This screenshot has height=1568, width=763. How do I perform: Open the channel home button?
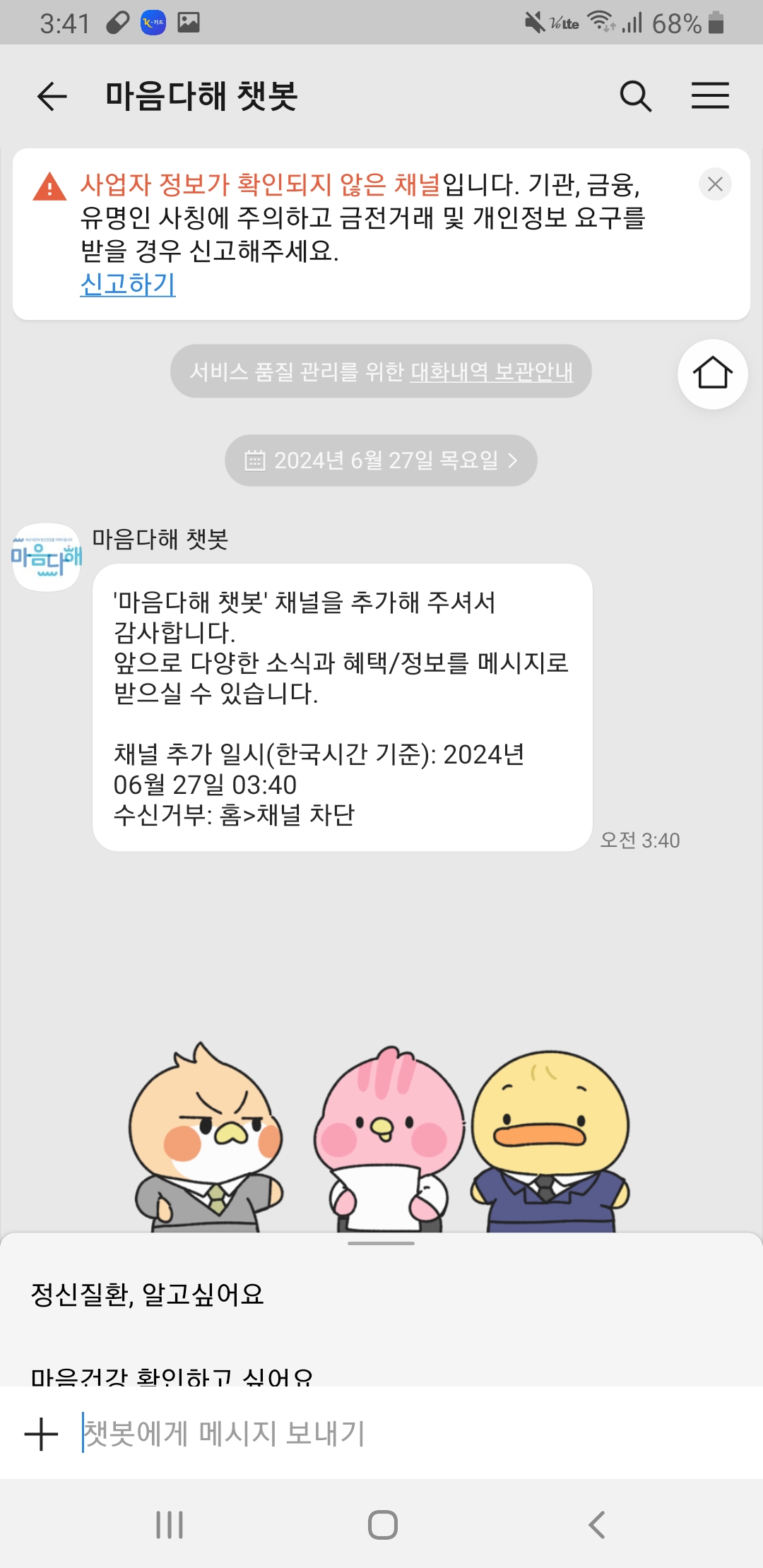click(712, 374)
